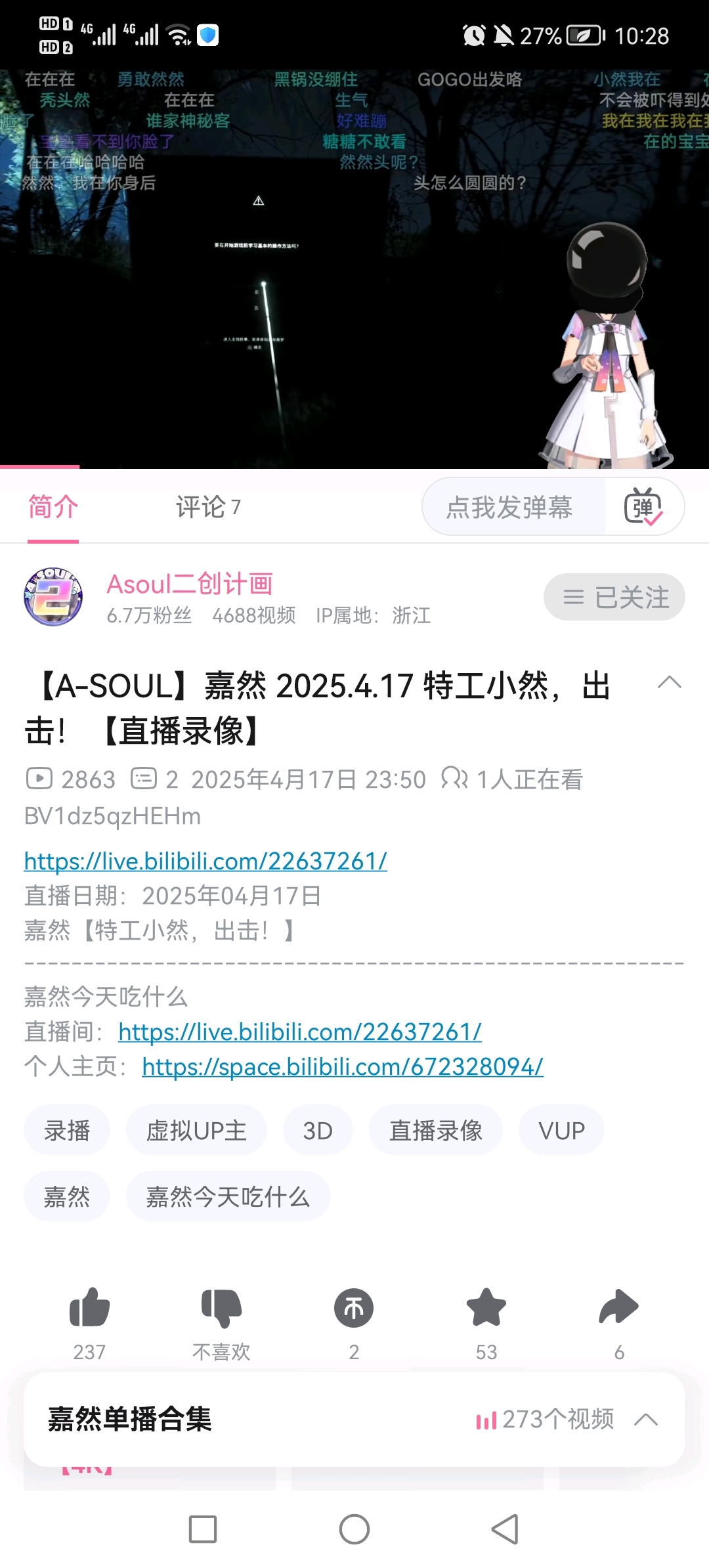The image size is (709, 1568).
Task: Tap 点我发弹幕 danmaku input field
Action: pyautogui.click(x=511, y=507)
